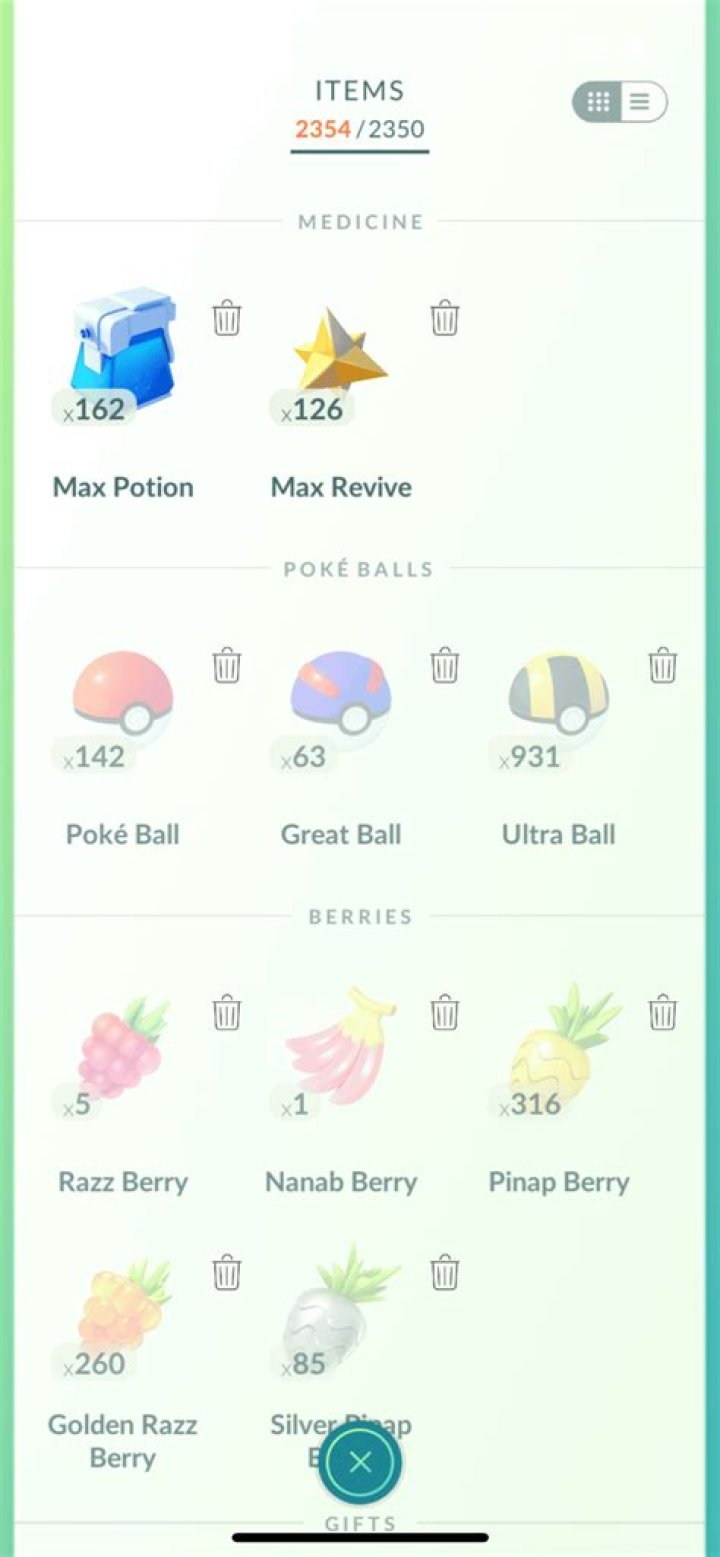Tap the trash can beside Max Revive
Viewport: 720px width, 1557px height.
pyautogui.click(x=445, y=318)
